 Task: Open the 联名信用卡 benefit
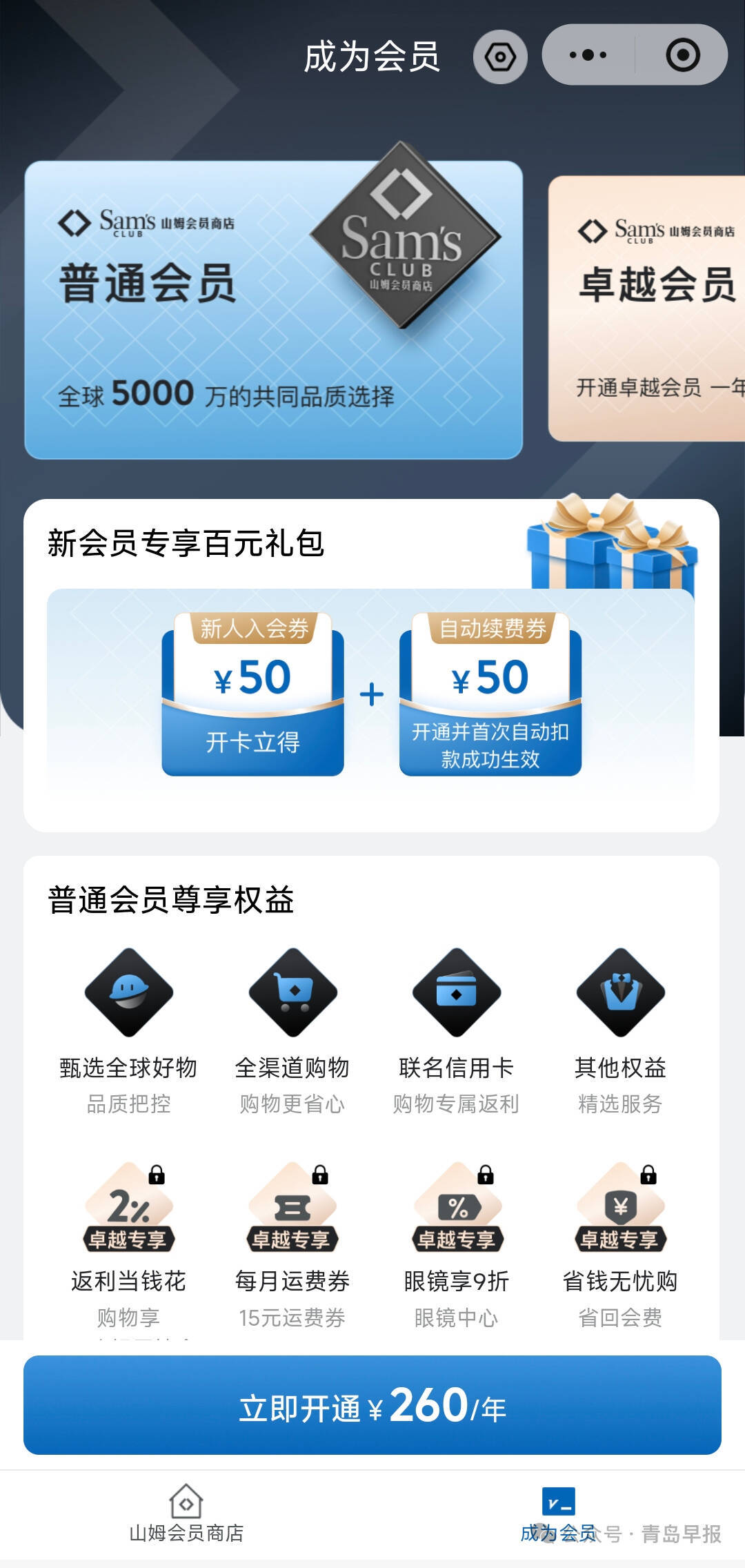(456, 1030)
